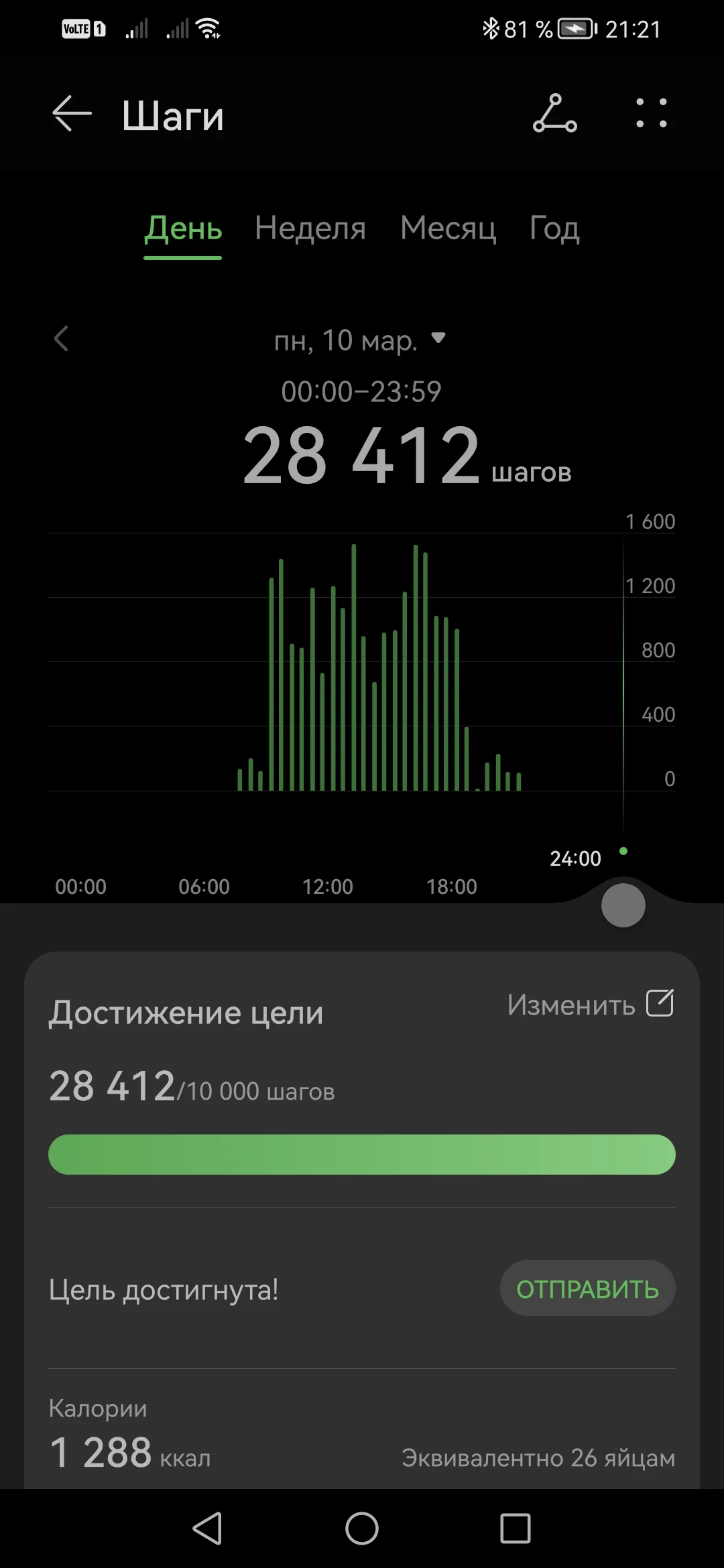The height and width of the screenshot is (1568, 724).
Task: Tap the left chevron to view previous day
Action: 62,340
